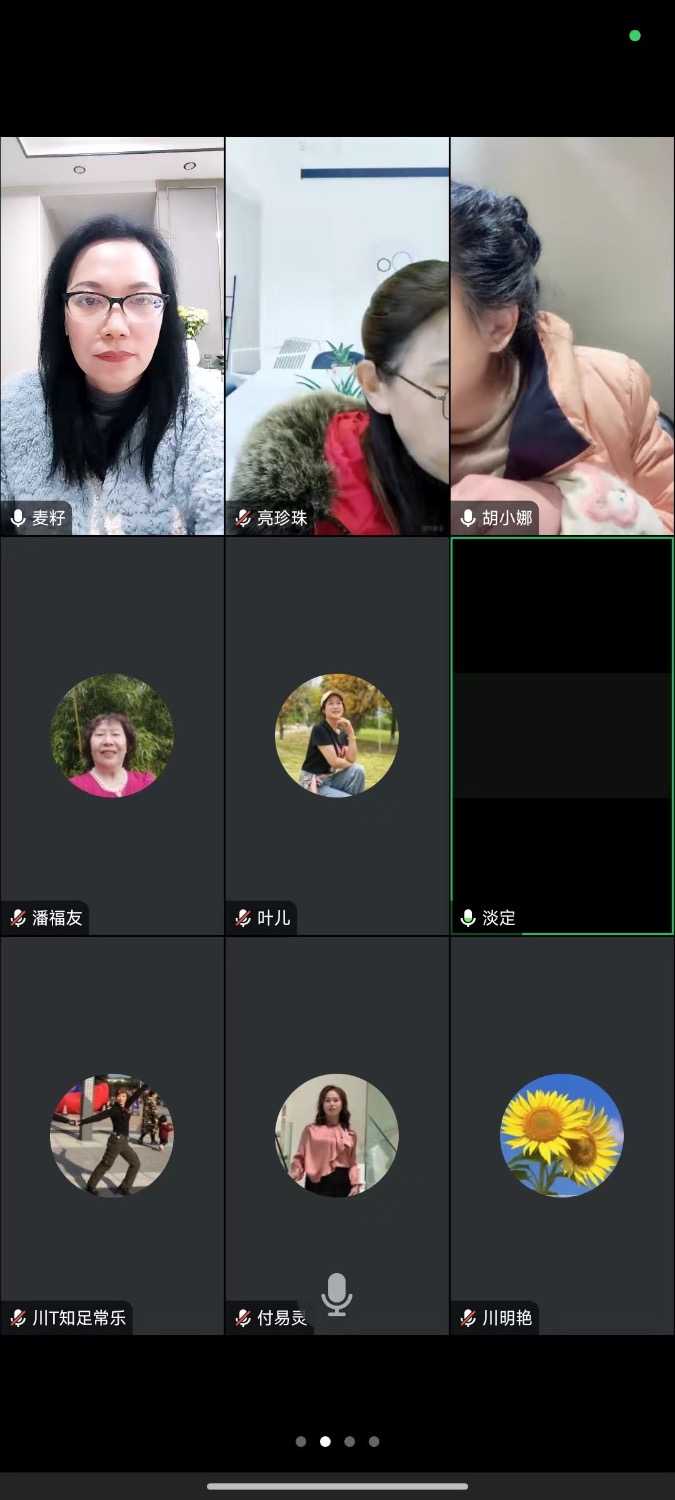675x1500 pixels.
Task: Tap the page indicator dots
Action: 337,1441
